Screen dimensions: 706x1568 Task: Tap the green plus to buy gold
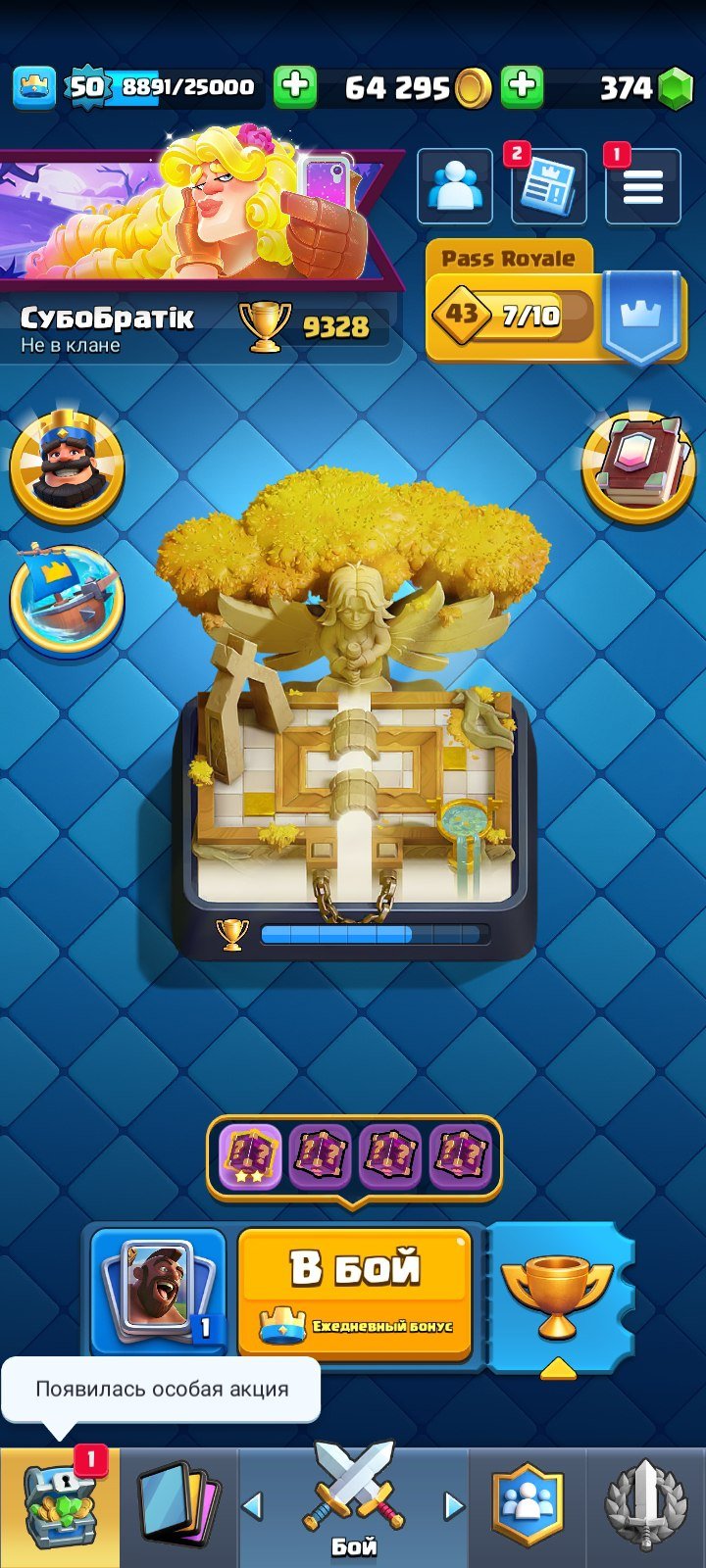coord(523,86)
